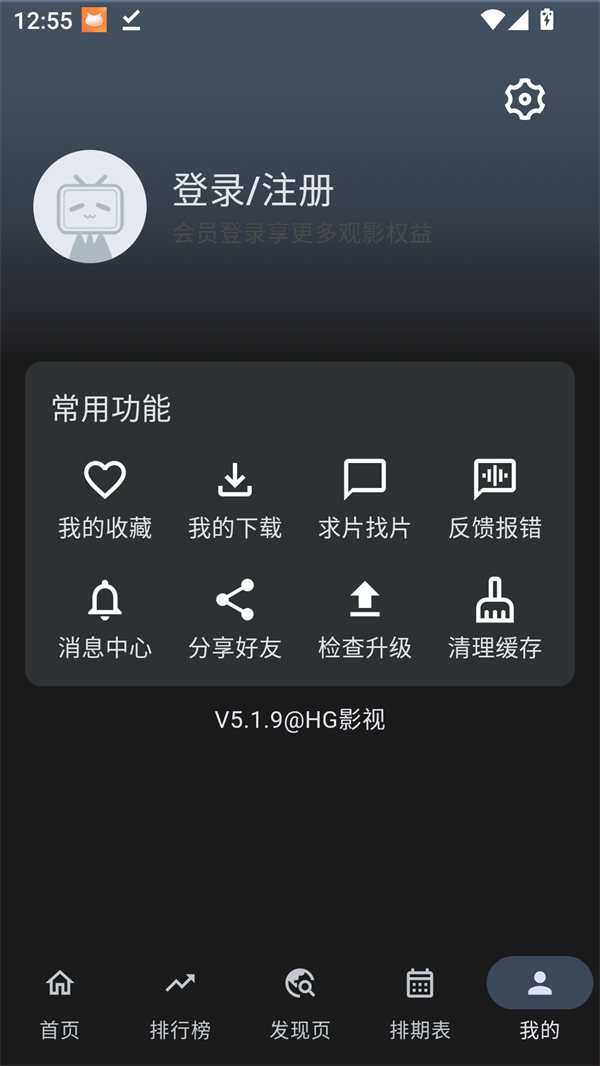Check for updates with 检查升级
This screenshot has height=1066, width=600.
(x=365, y=619)
